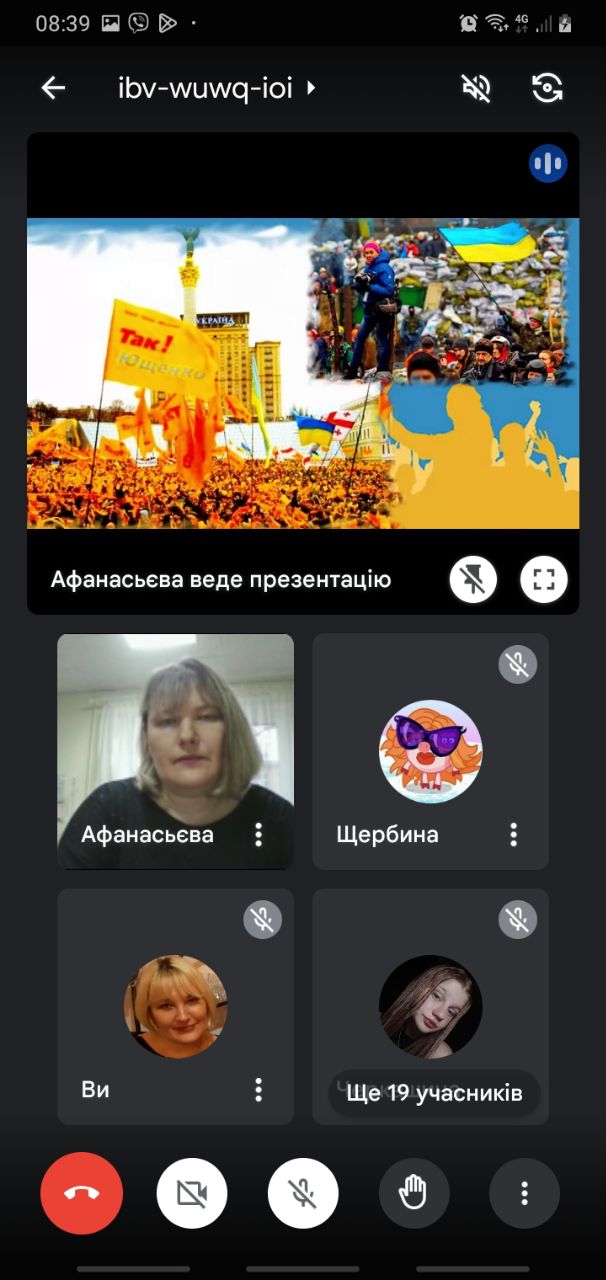Image resolution: width=606 pixels, height=1280 pixels.
Task: Open options for Щербина's tile
Action: point(513,834)
